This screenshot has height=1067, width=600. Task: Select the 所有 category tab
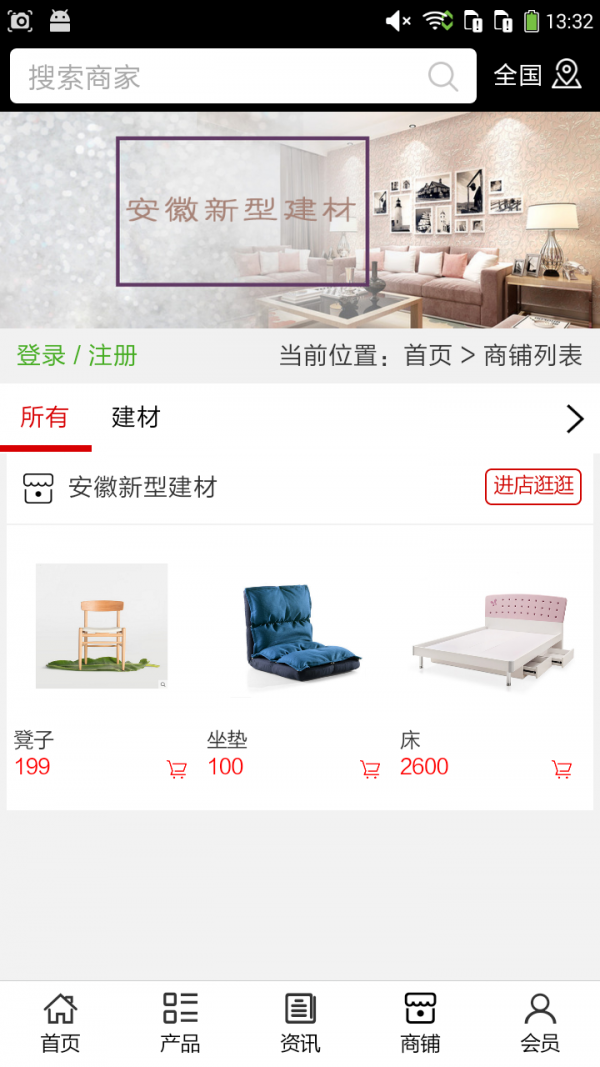[x=45, y=418]
